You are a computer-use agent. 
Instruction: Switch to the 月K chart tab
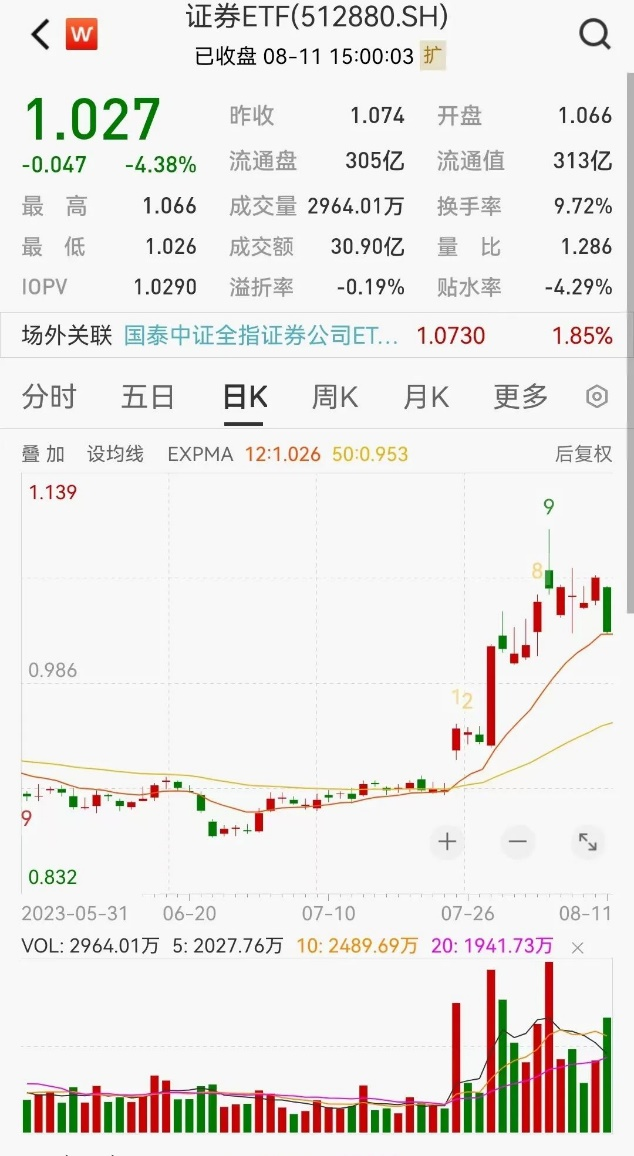tap(426, 397)
